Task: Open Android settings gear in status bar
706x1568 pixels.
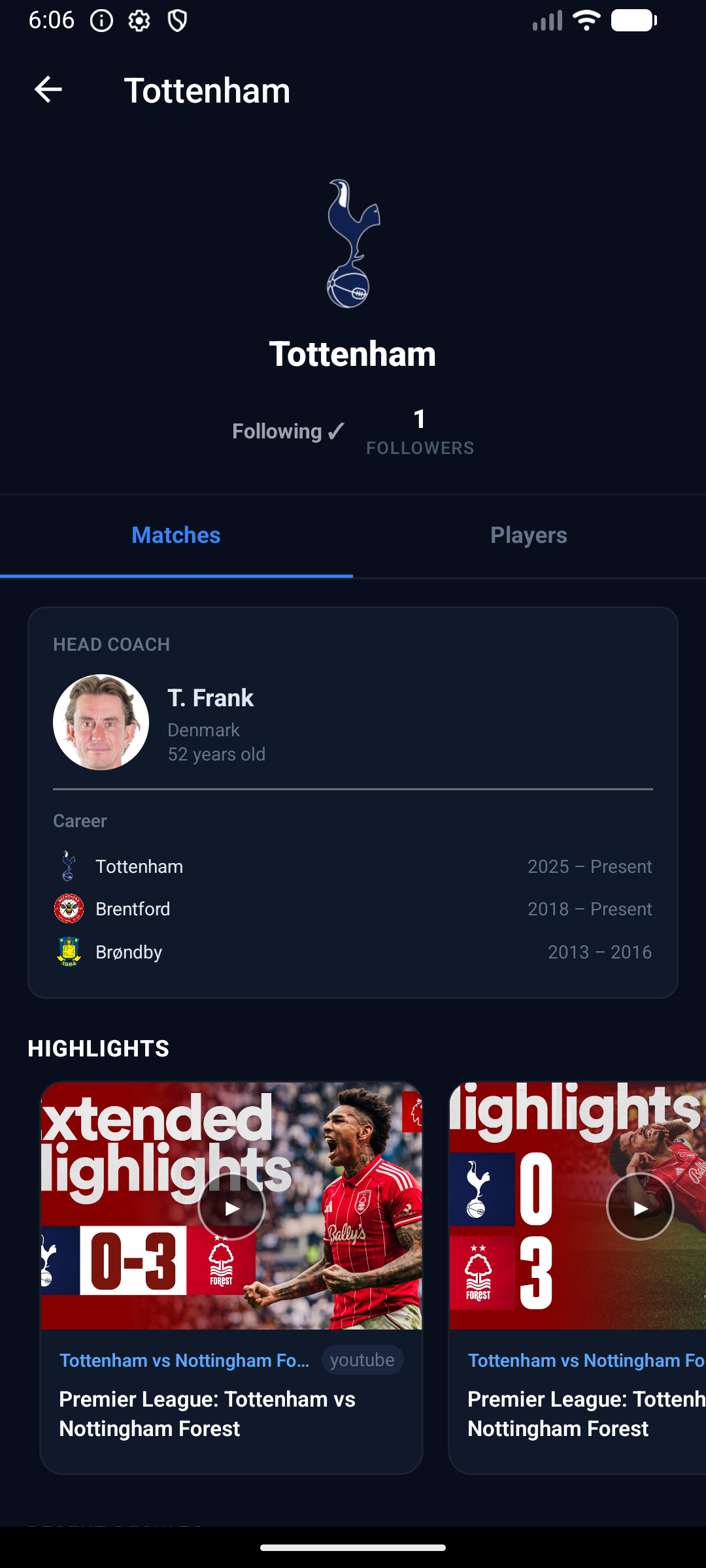Action: (139, 20)
